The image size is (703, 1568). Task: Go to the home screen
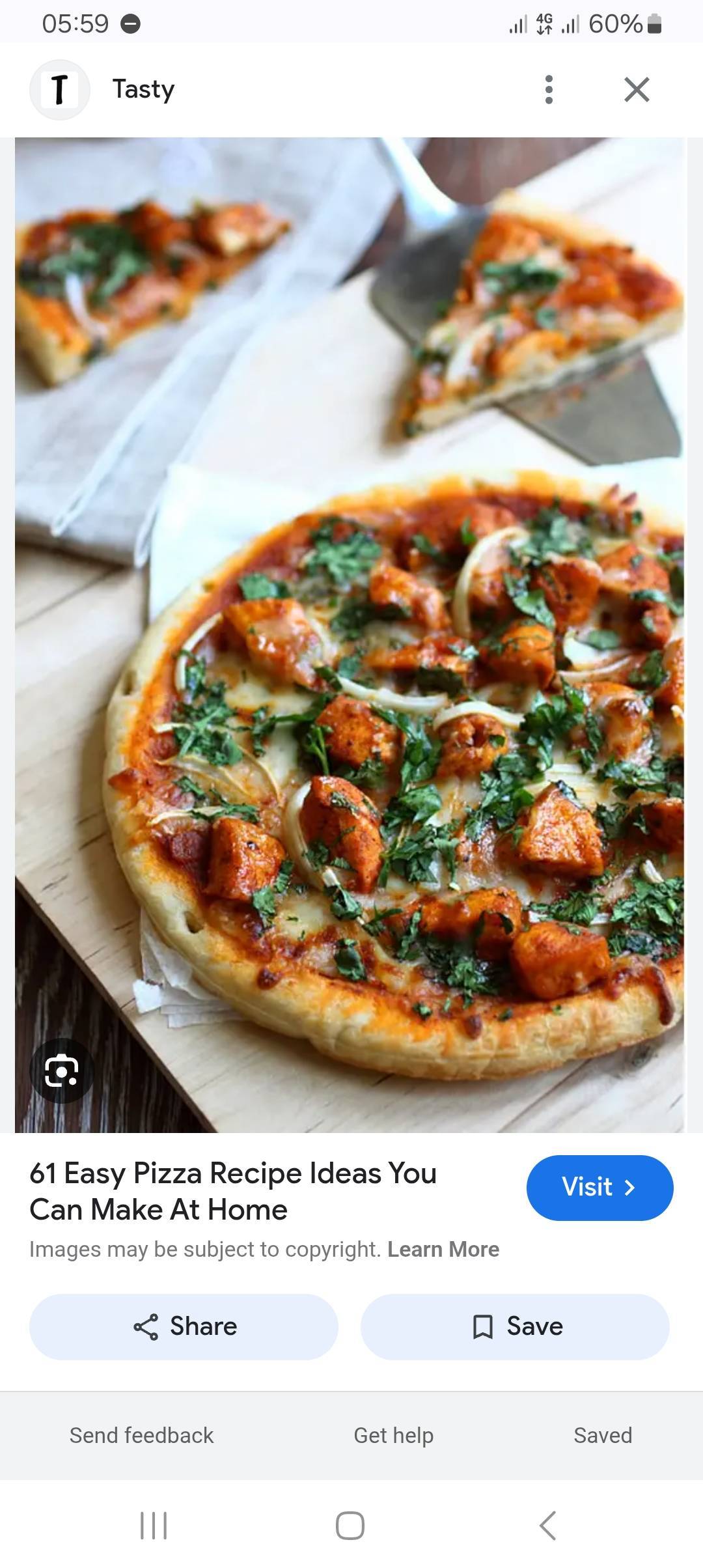pyautogui.click(x=350, y=1525)
